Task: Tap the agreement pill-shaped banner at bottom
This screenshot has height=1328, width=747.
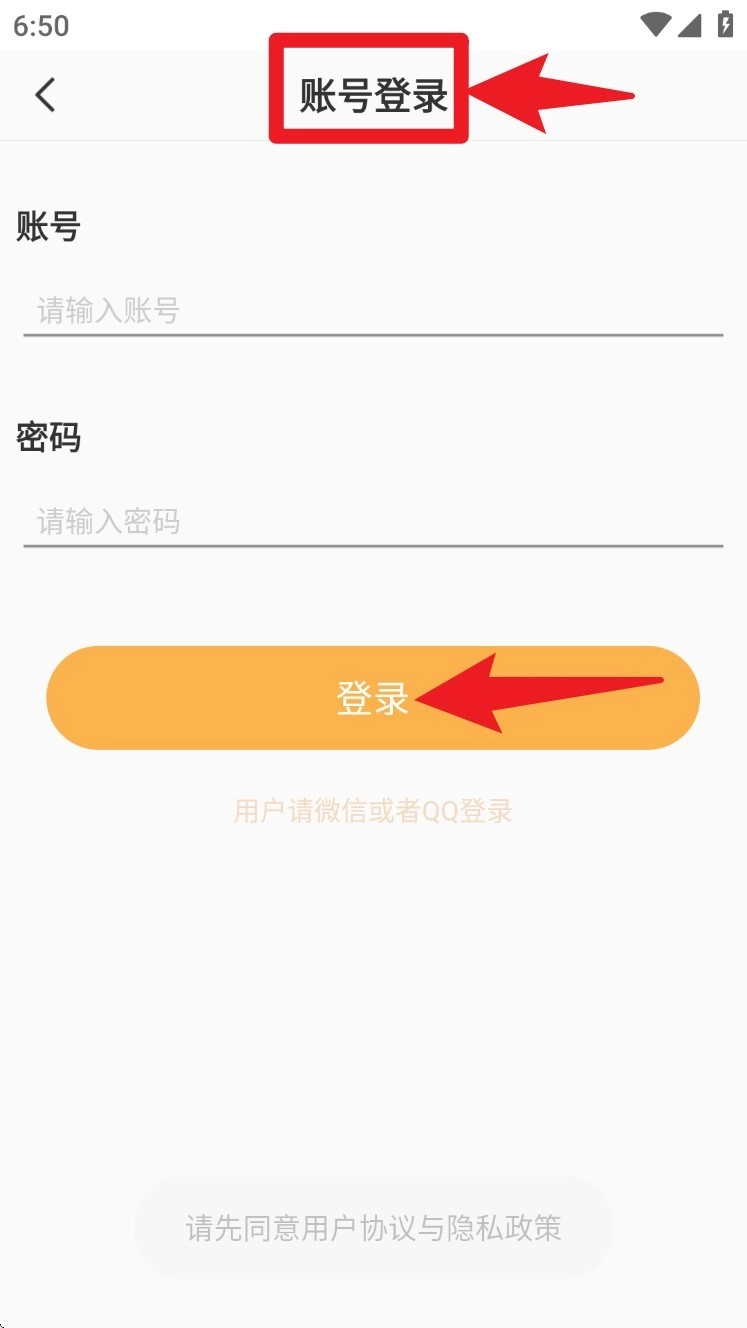Action: pos(373,1228)
